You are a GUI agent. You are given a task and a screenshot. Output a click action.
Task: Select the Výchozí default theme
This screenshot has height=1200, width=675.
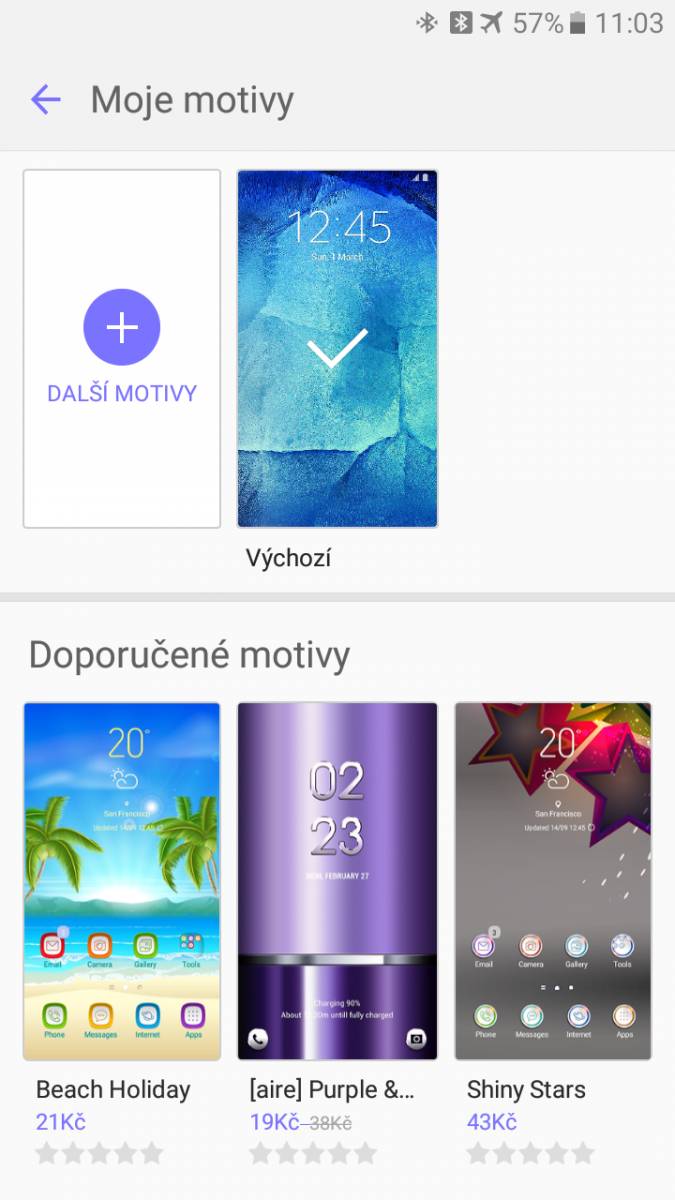coord(337,348)
